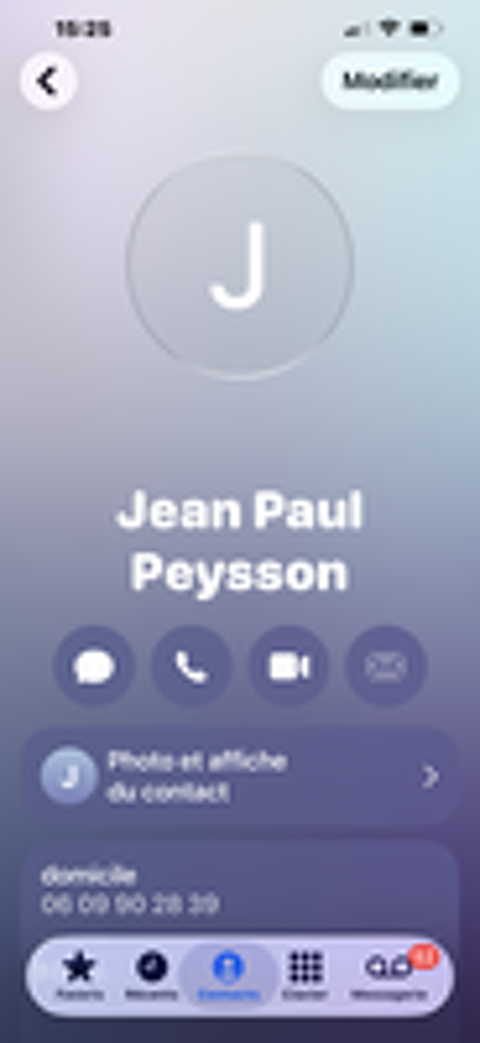The image size is (480, 1043).
Task: Select the Contacts tab
Action: (229, 976)
